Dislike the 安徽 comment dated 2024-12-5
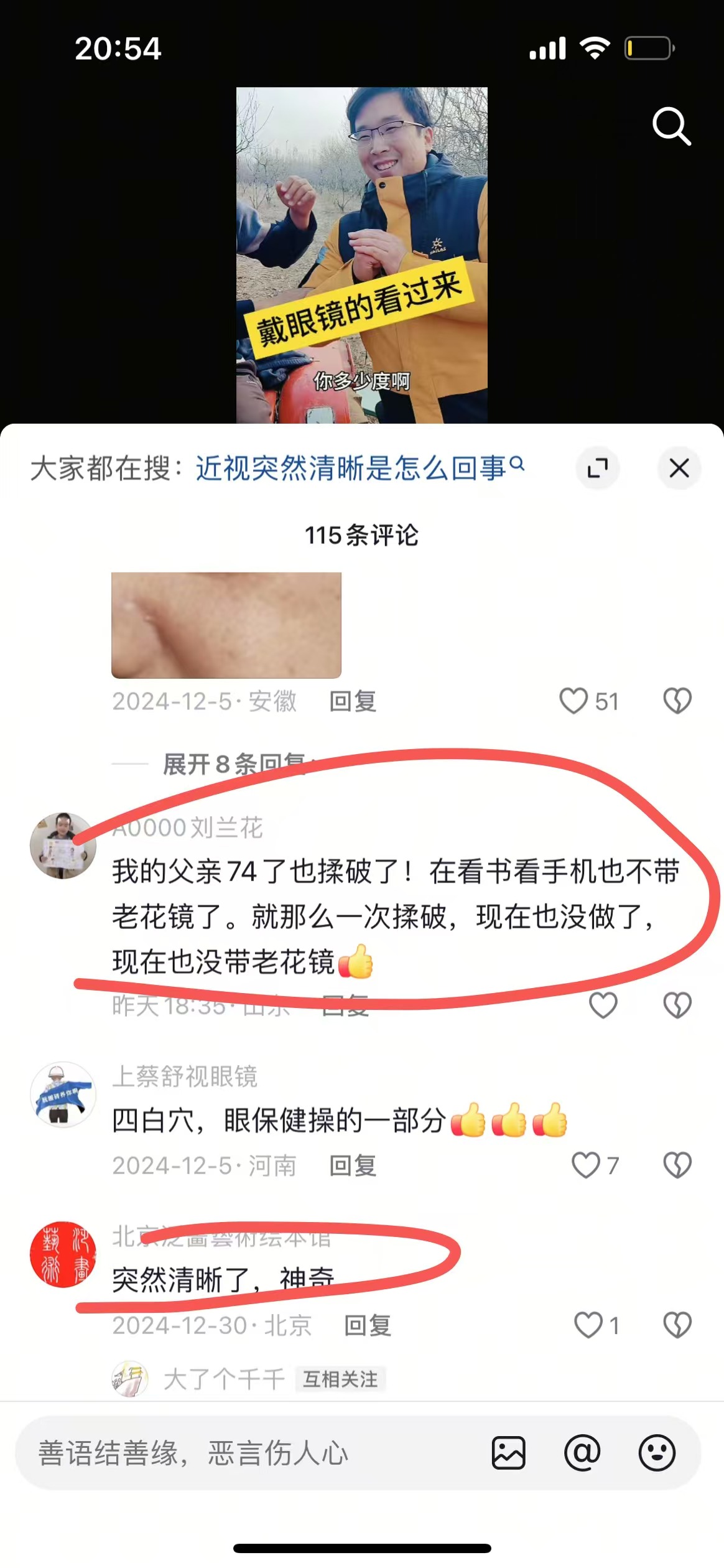724x1568 pixels. click(x=677, y=701)
